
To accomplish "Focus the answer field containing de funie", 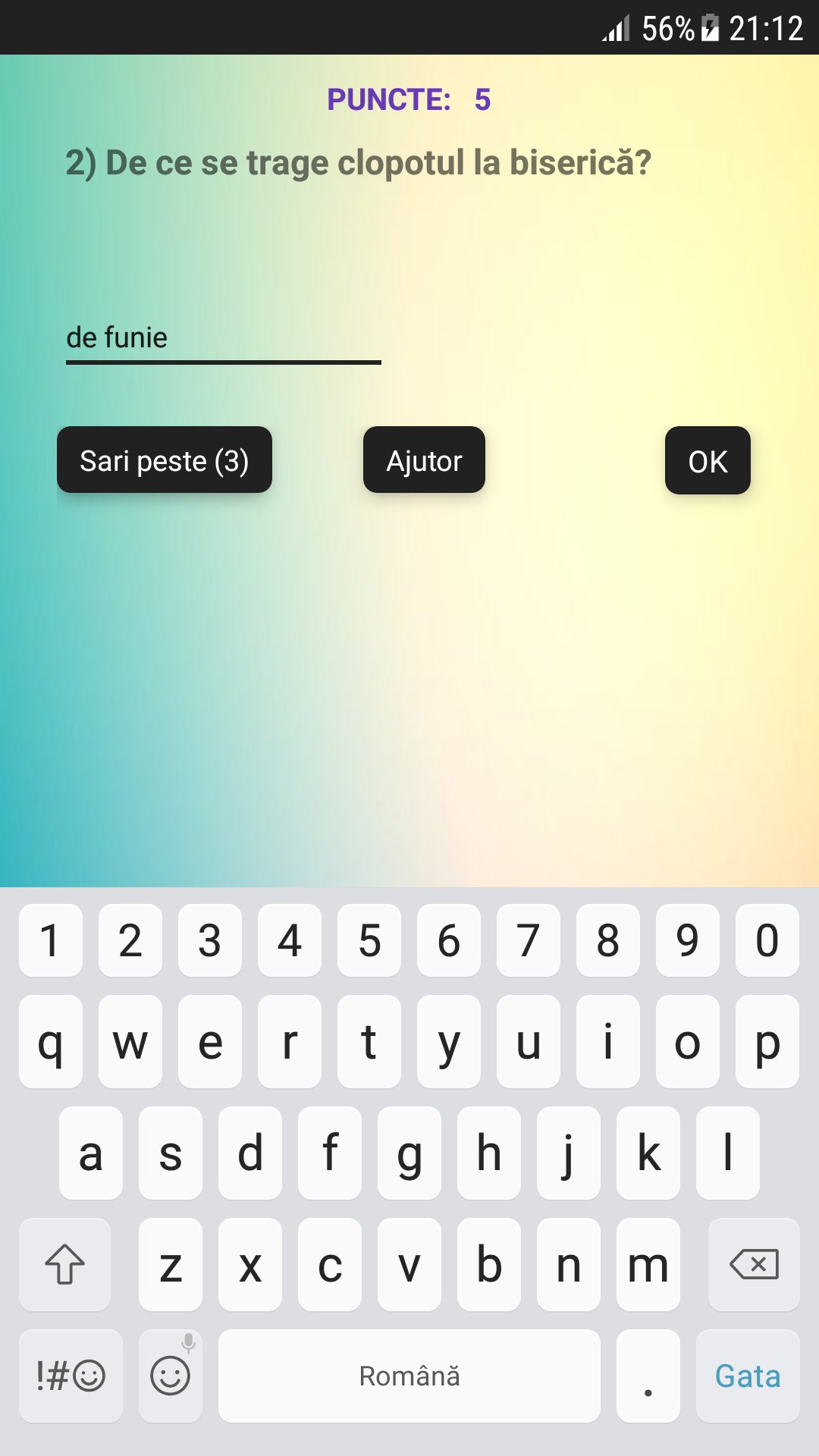I will point(224,338).
